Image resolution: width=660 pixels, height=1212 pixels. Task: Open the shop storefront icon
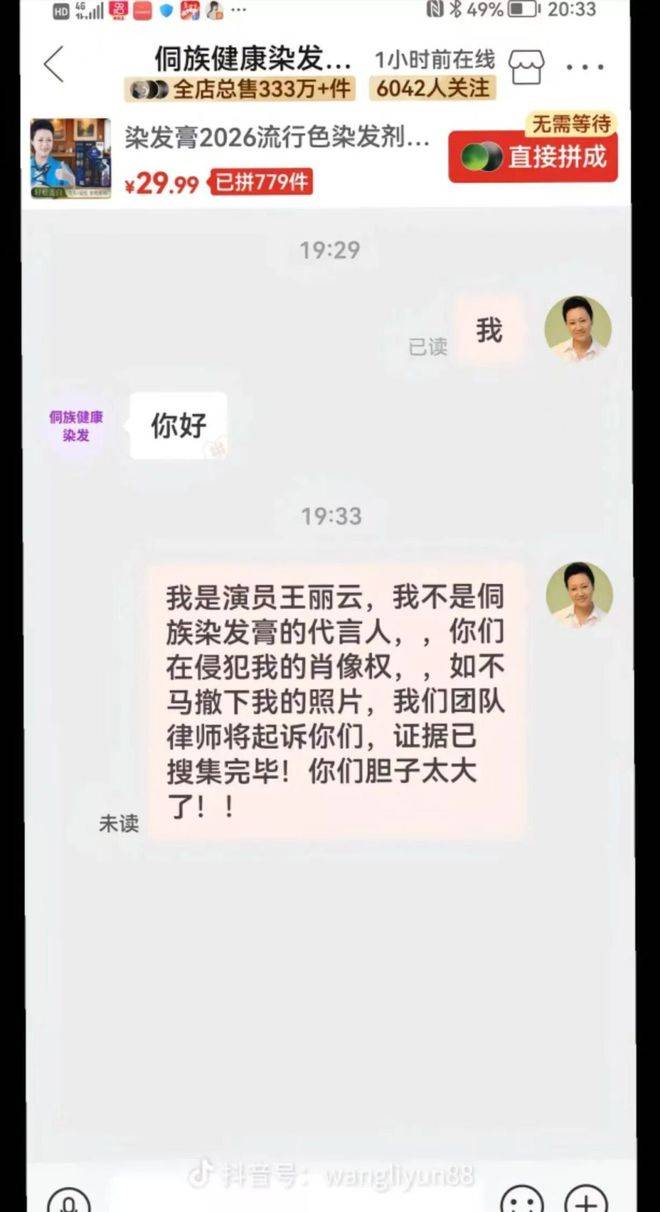point(527,67)
